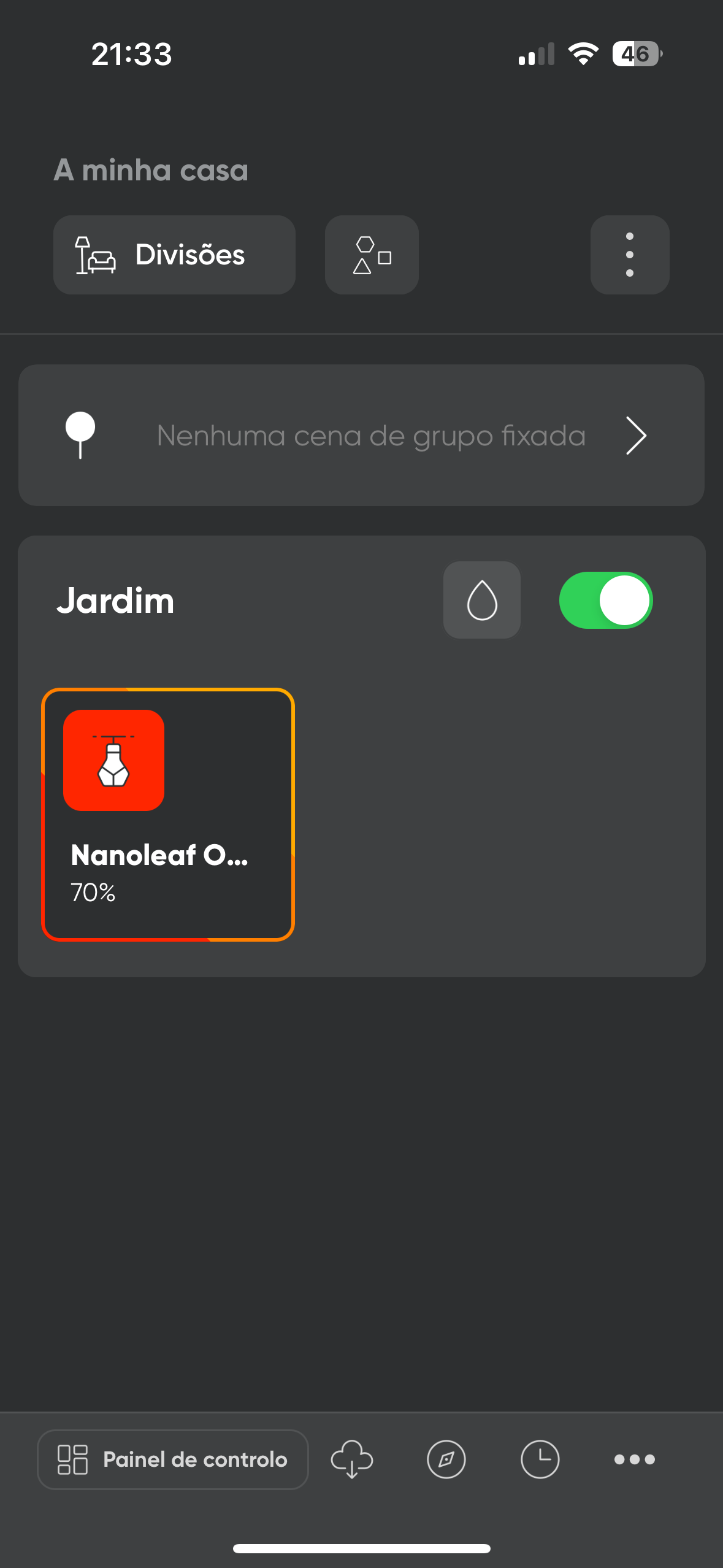Screen dimensions: 723x1568
Task: Open the Nanoleaf device card
Action: [x=168, y=815]
